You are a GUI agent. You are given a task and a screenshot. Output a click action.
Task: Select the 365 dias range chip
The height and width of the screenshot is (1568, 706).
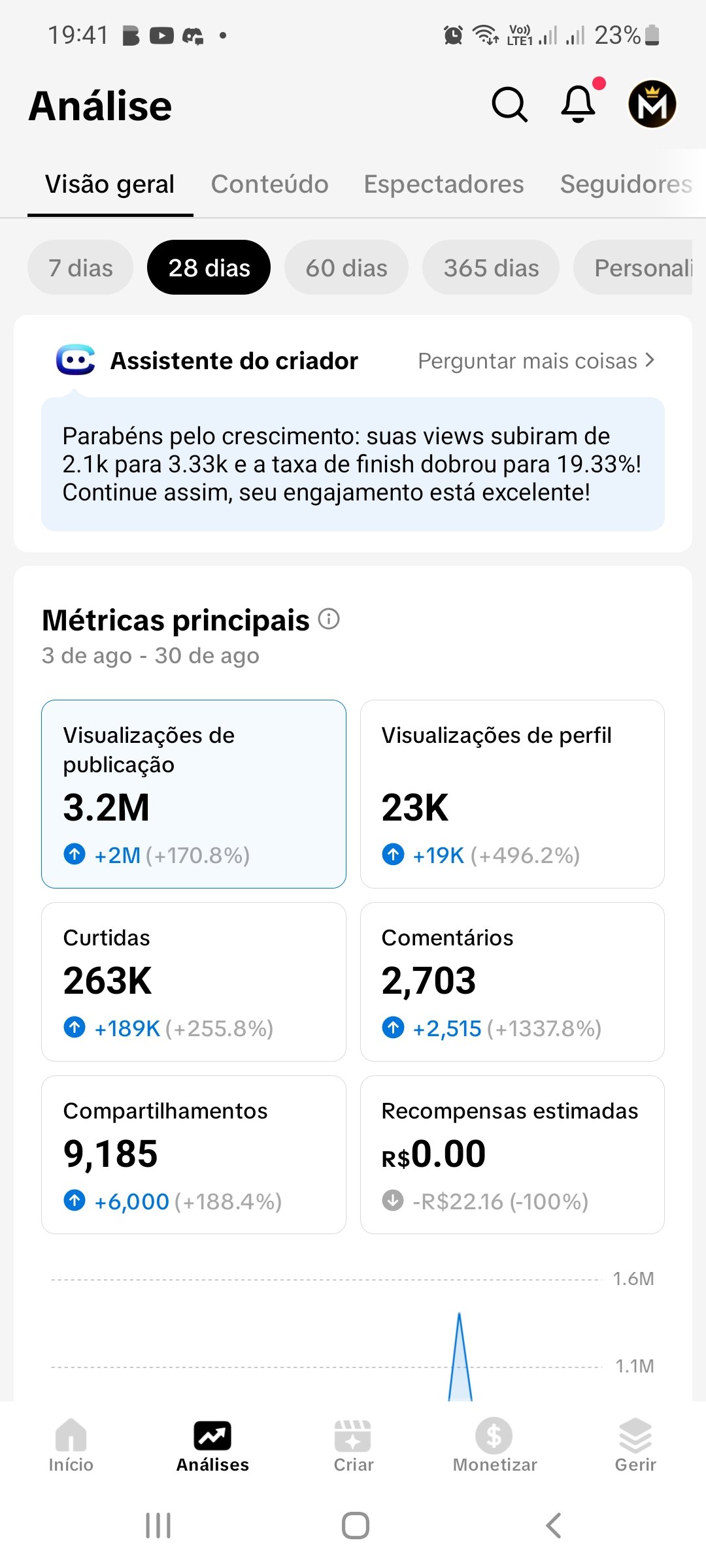point(491,268)
